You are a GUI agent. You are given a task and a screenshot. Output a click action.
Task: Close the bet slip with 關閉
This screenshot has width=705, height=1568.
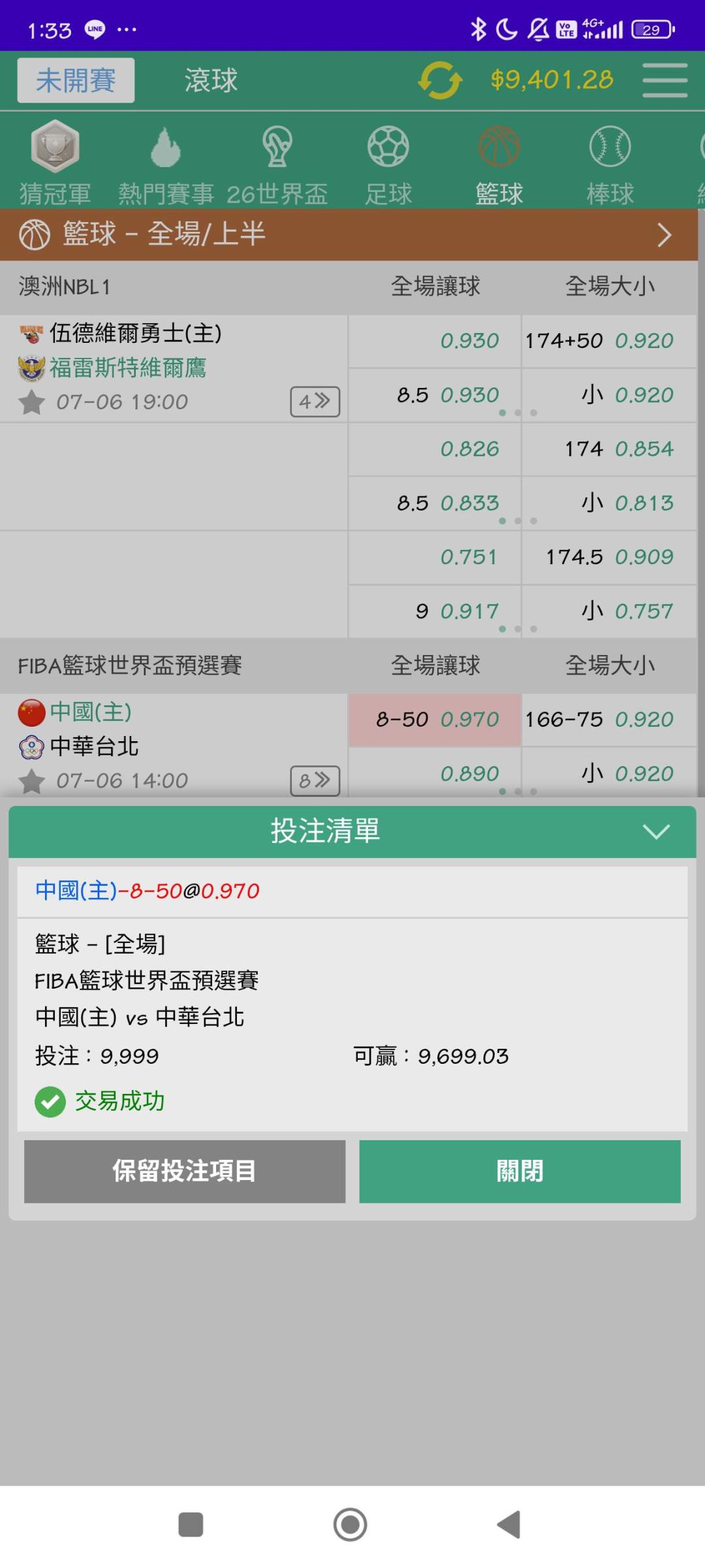[x=520, y=1172]
